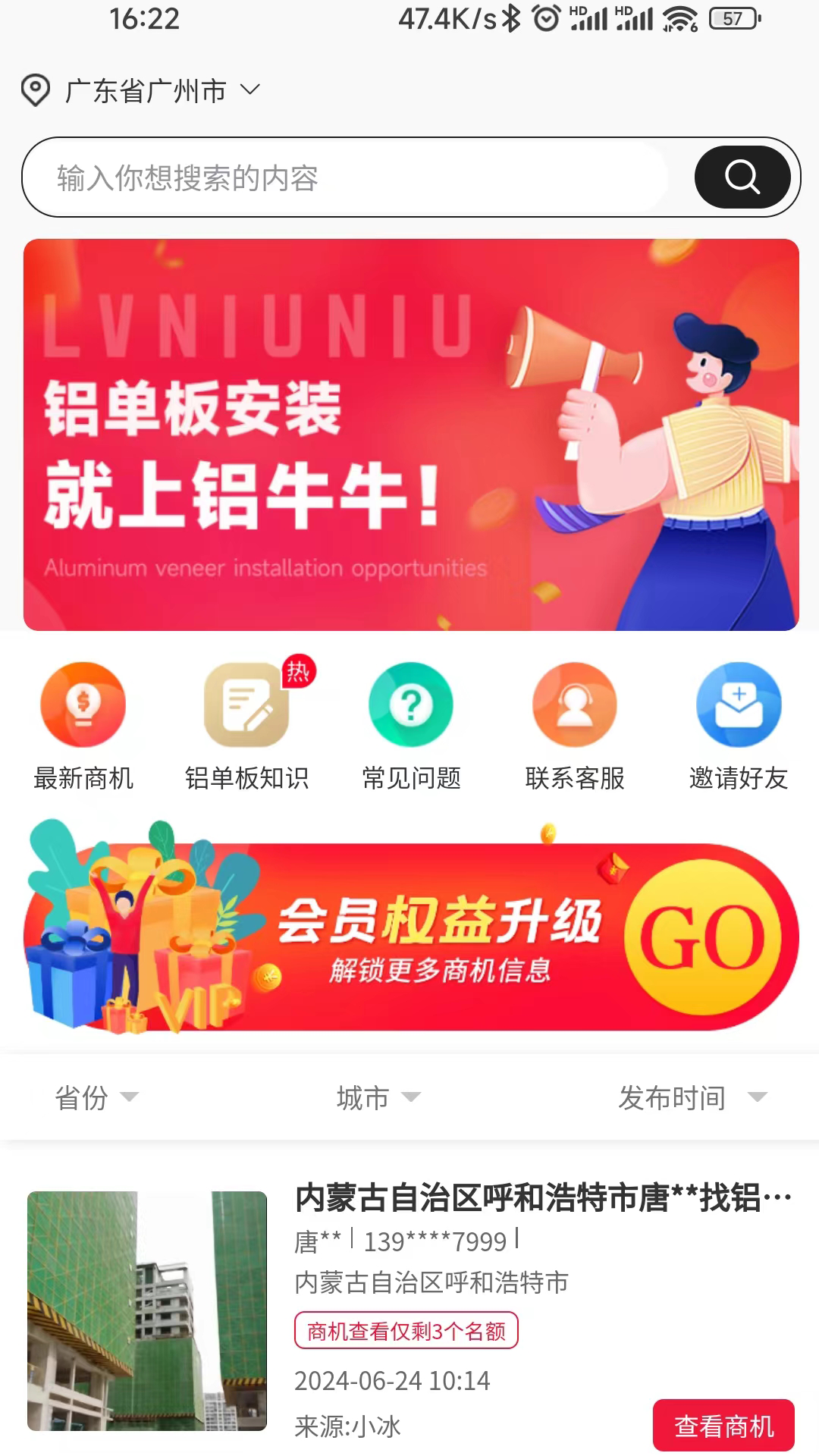Image resolution: width=819 pixels, height=1456 pixels.
Task: Open the 广东省广州市 location selector
Action: point(144,91)
